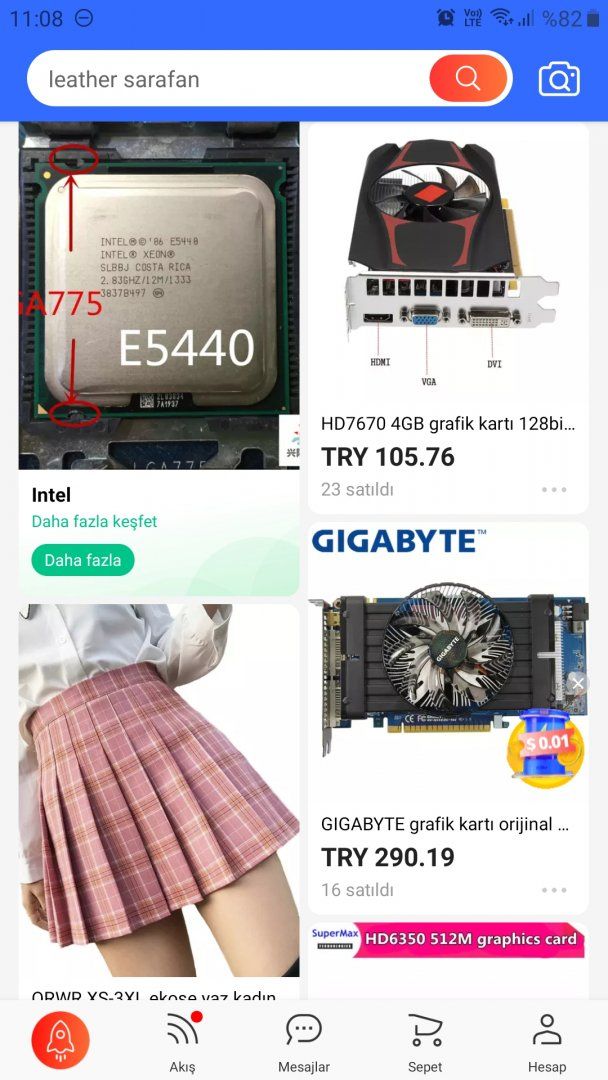Dismiss the $0.01 floating promo
The width and height of the screenshot is (608, 1080).
577,683
